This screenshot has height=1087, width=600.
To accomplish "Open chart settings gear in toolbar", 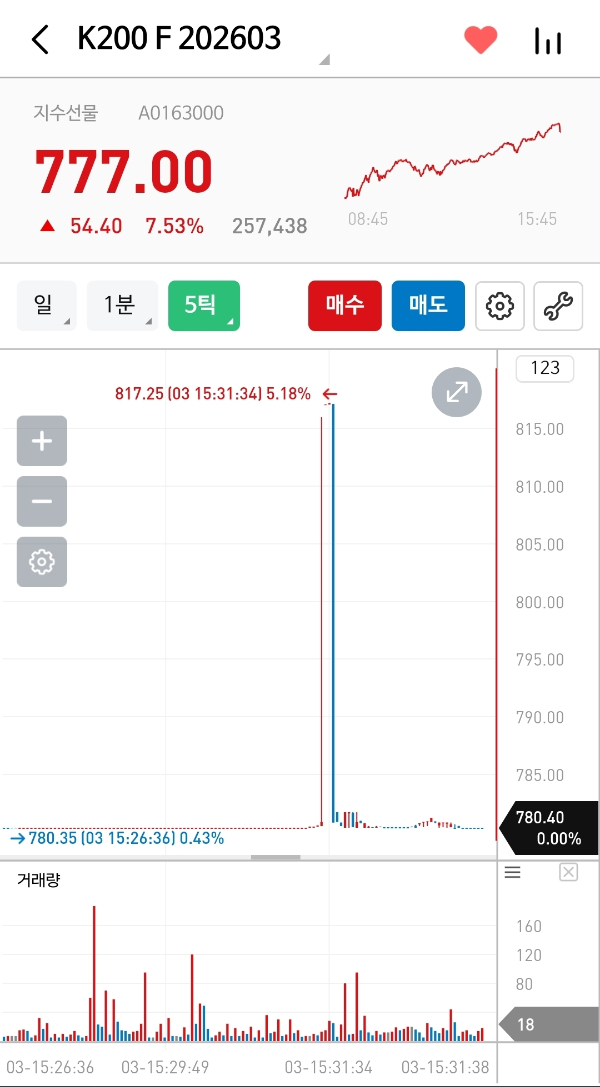I will click(499, 305).
